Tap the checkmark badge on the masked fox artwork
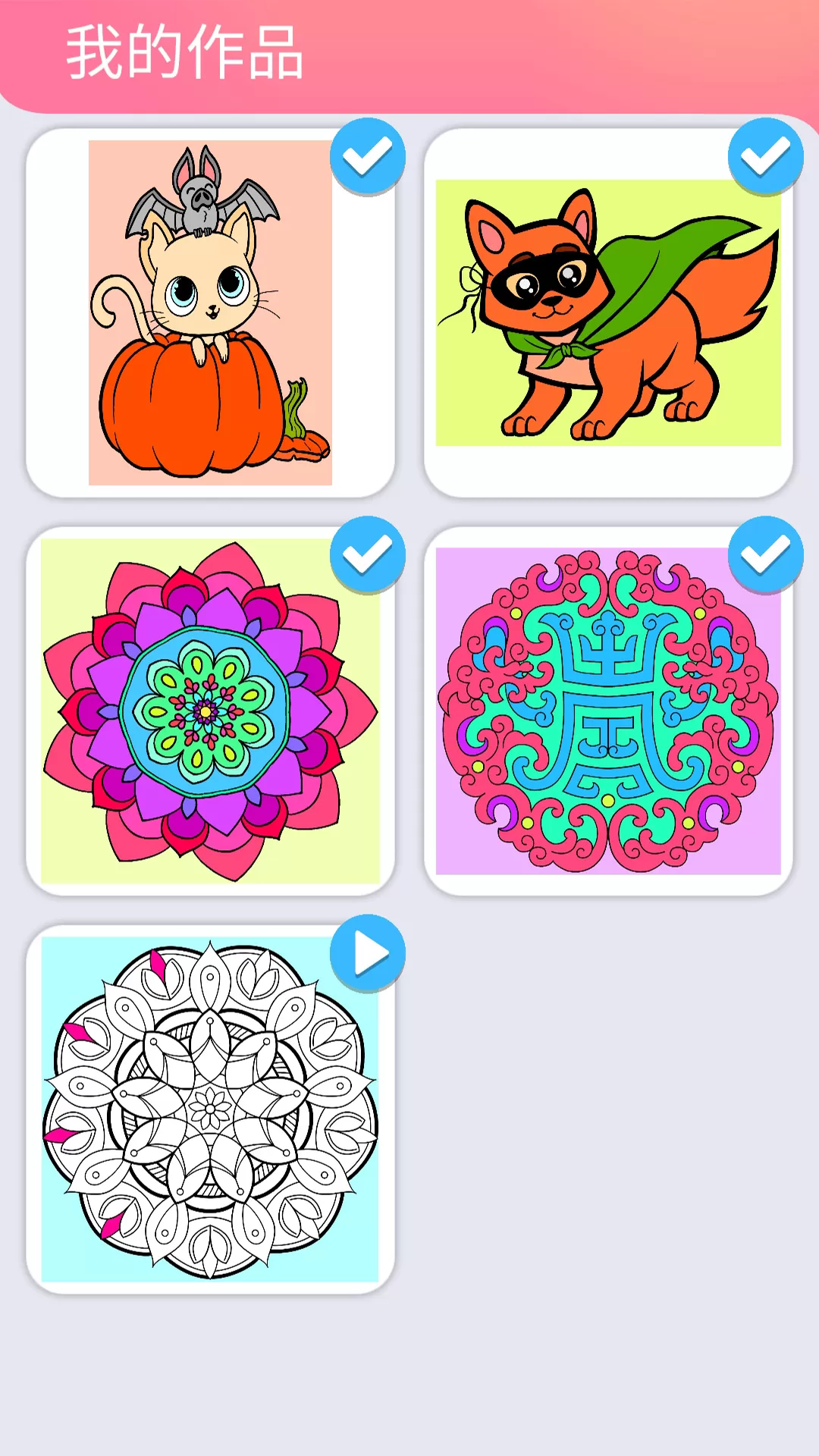 [x=765, y=156]
